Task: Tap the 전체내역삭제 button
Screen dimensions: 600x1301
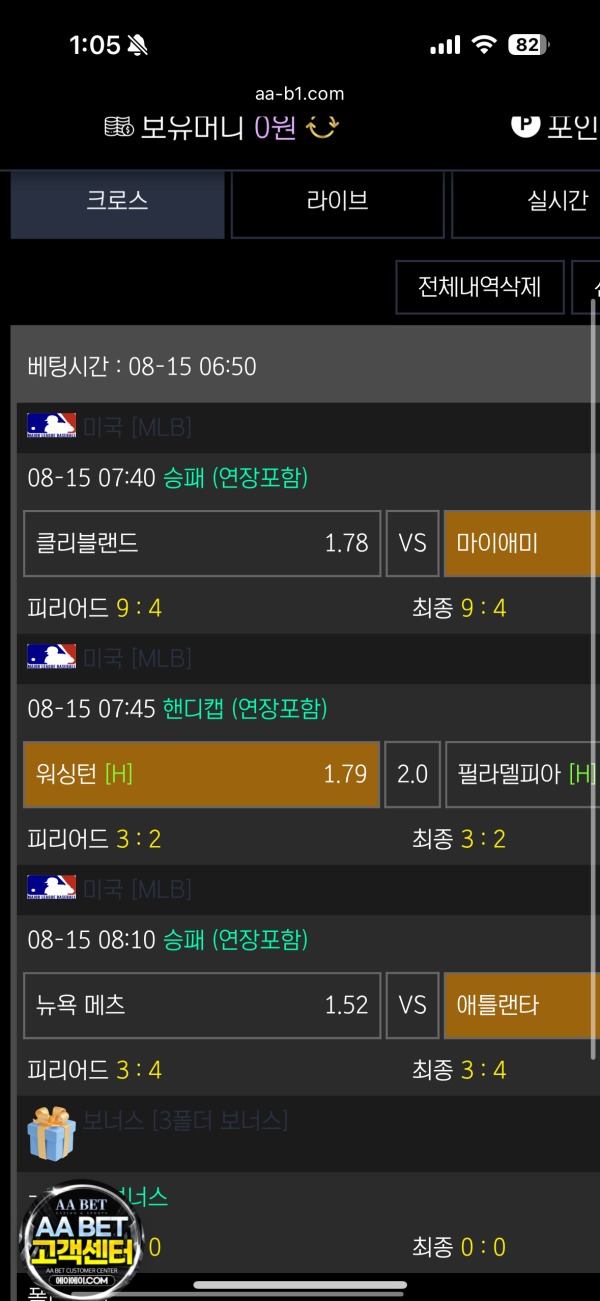Action: coord(479,287)
